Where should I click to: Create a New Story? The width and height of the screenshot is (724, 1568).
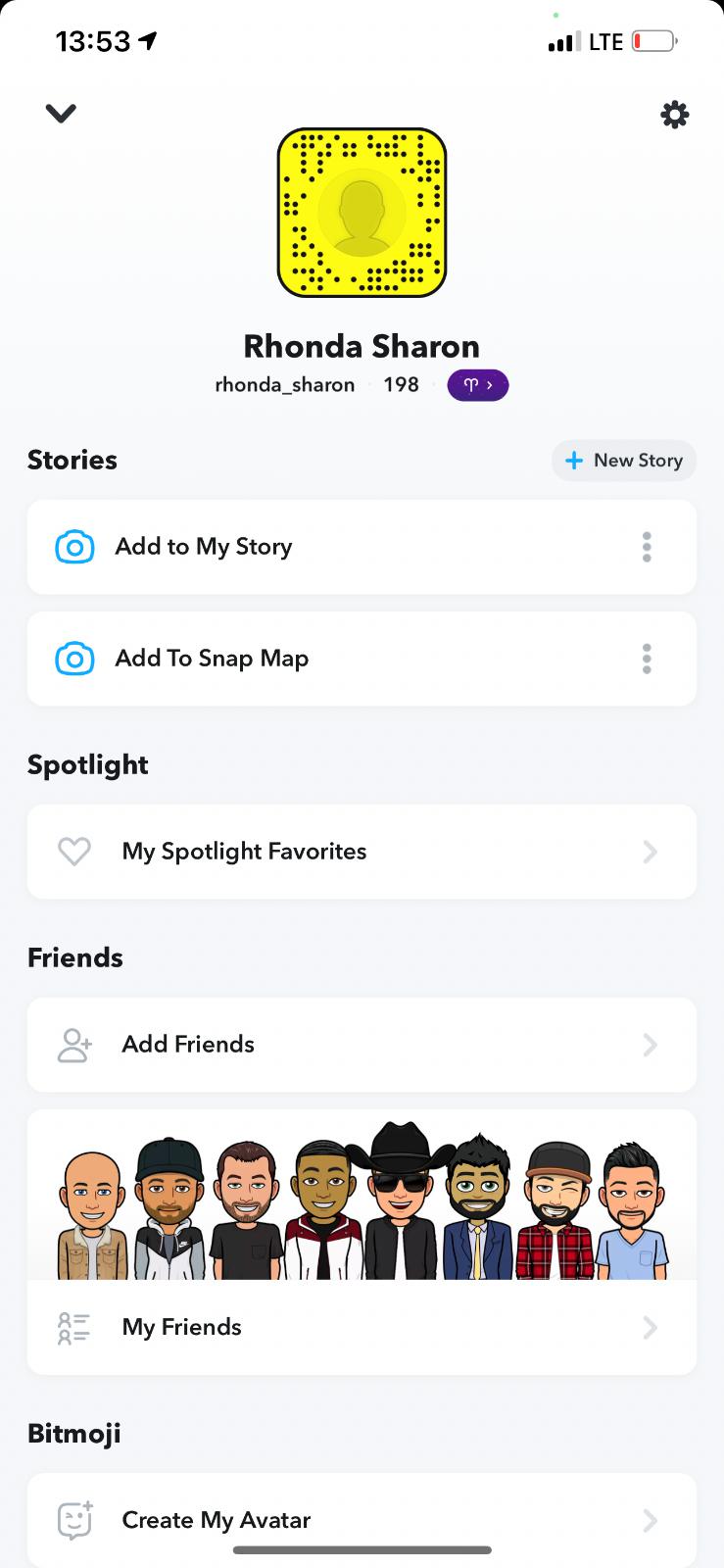(624, 461)
